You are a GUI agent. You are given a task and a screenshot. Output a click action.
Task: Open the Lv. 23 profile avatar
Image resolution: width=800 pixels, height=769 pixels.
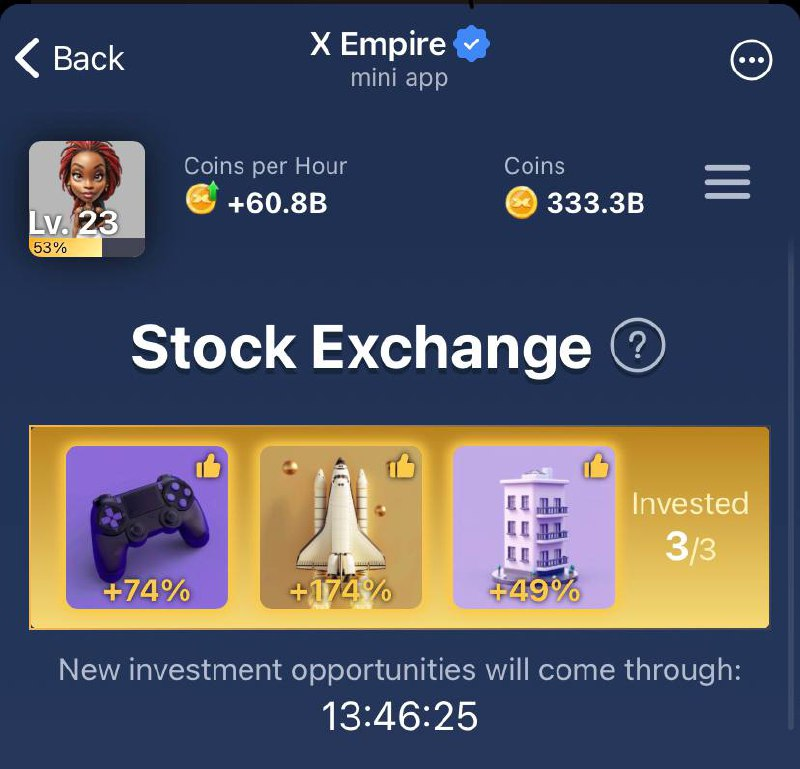[x=87, y=199]
